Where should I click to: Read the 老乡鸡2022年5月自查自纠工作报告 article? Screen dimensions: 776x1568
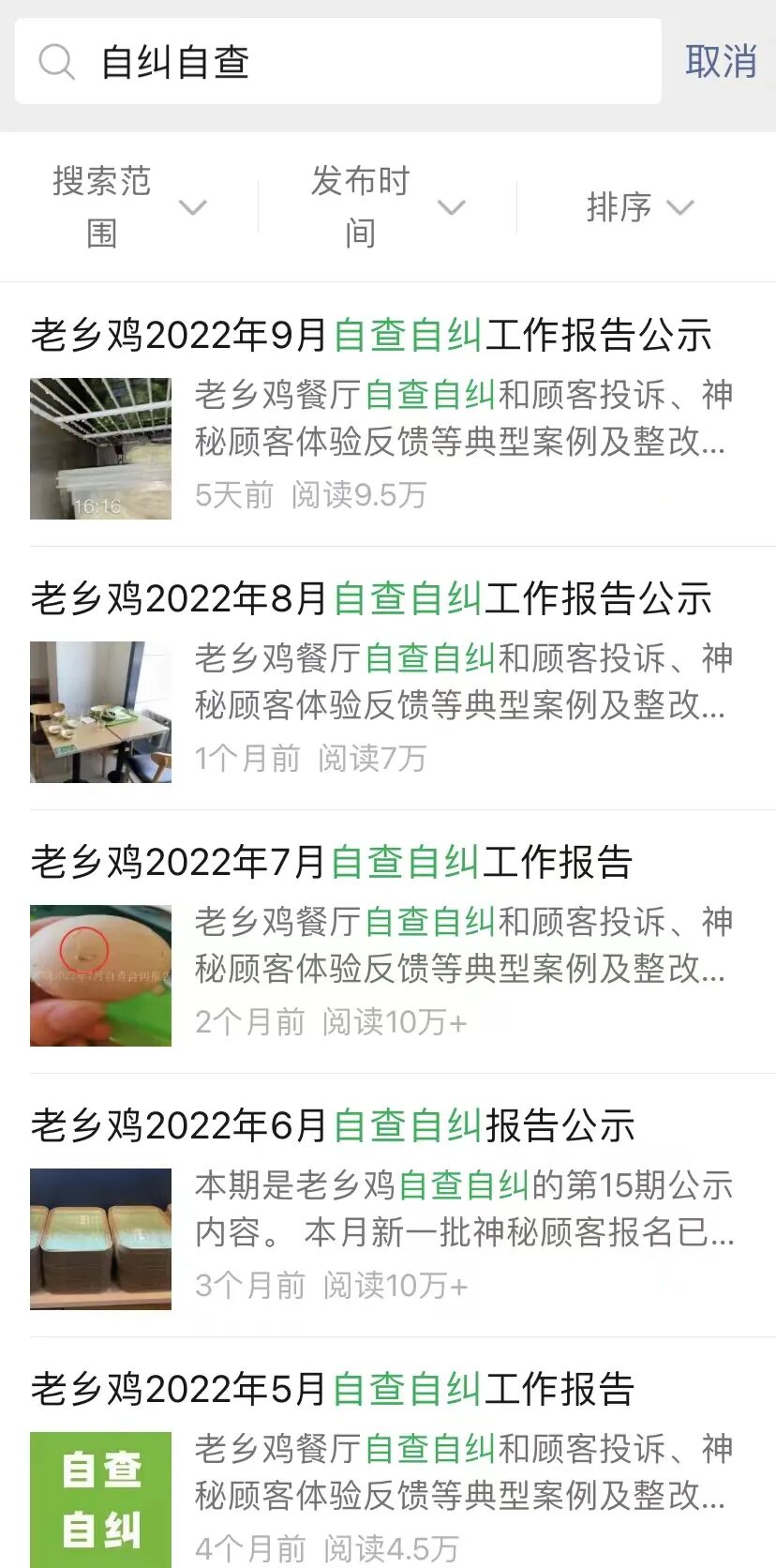pyautogui.click(x=333, y=1390)
